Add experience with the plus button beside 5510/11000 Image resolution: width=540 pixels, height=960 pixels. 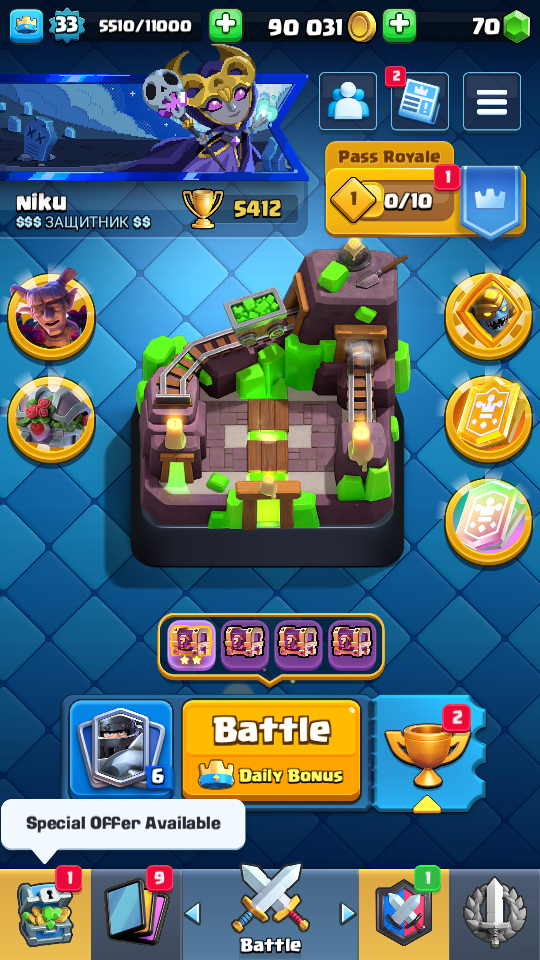click(x=226, y=26)
